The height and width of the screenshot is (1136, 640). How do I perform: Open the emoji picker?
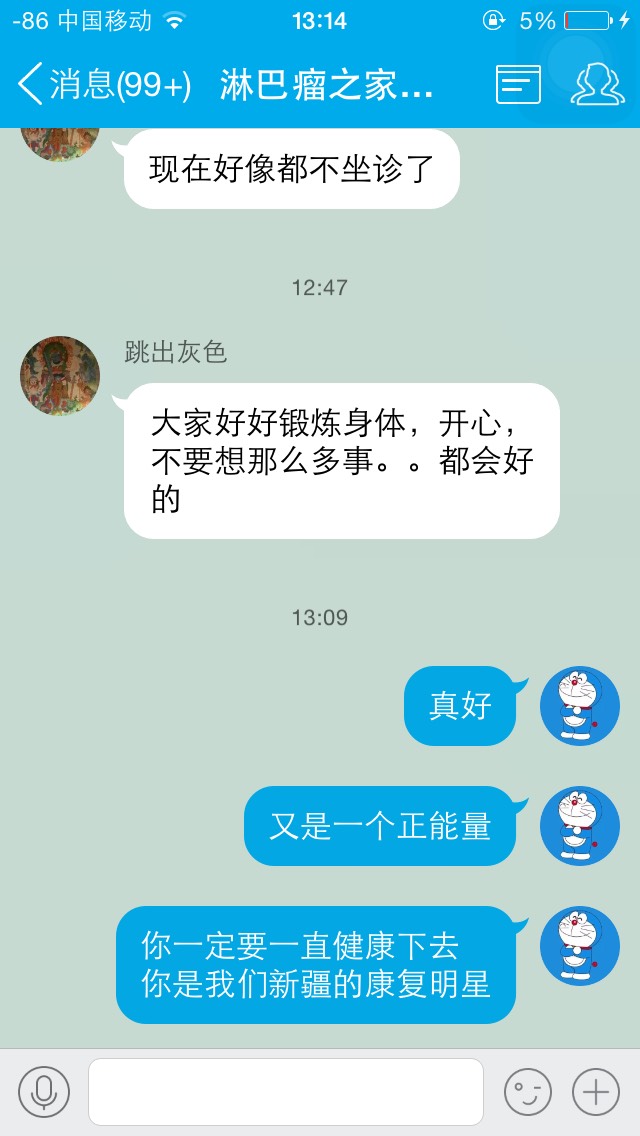(x=527, y=1092)
